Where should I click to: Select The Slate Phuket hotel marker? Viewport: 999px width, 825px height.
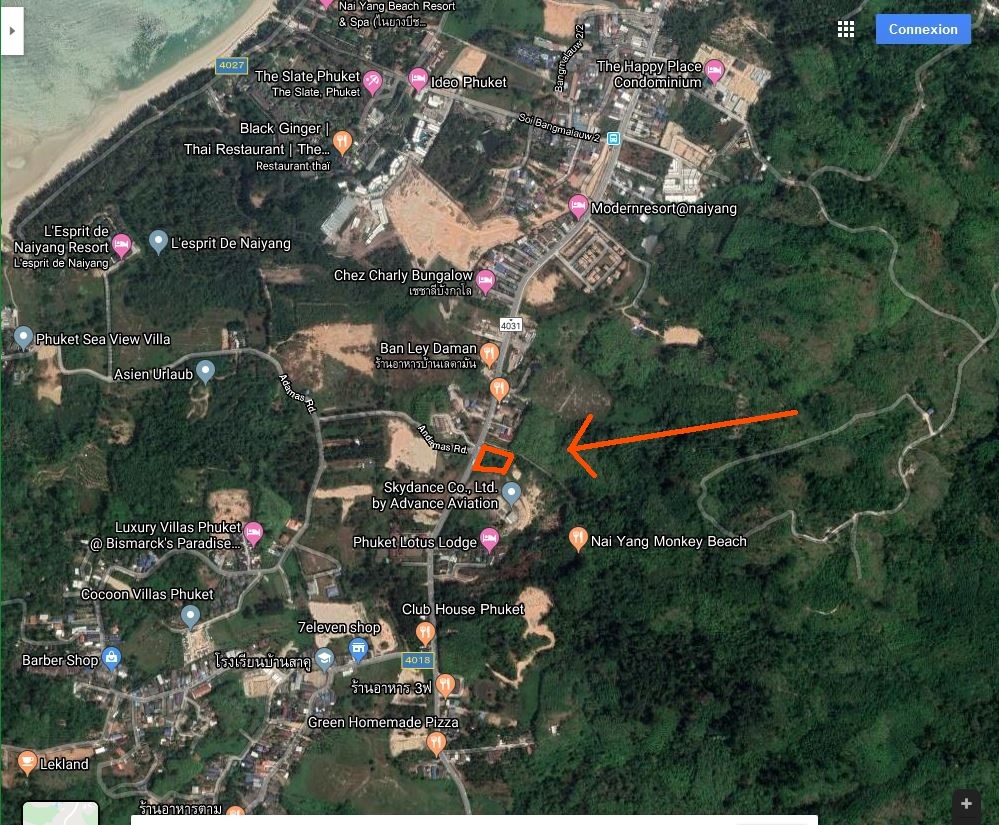373,81
